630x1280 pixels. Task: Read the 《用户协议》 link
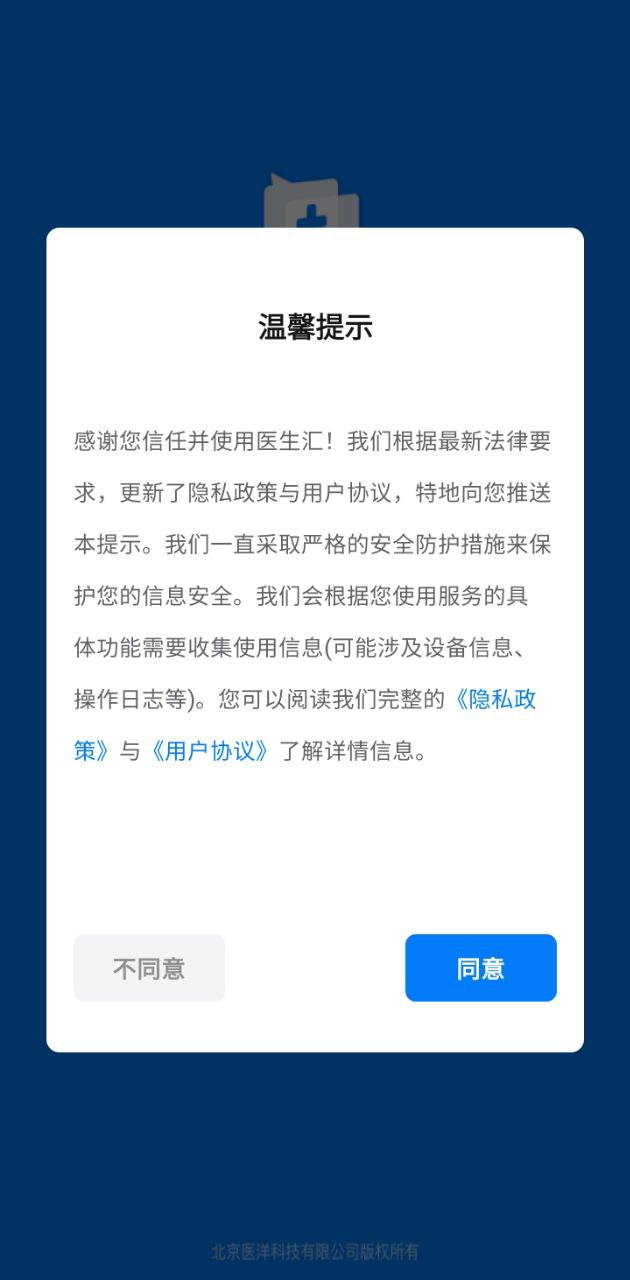click(x=209, y=751)
